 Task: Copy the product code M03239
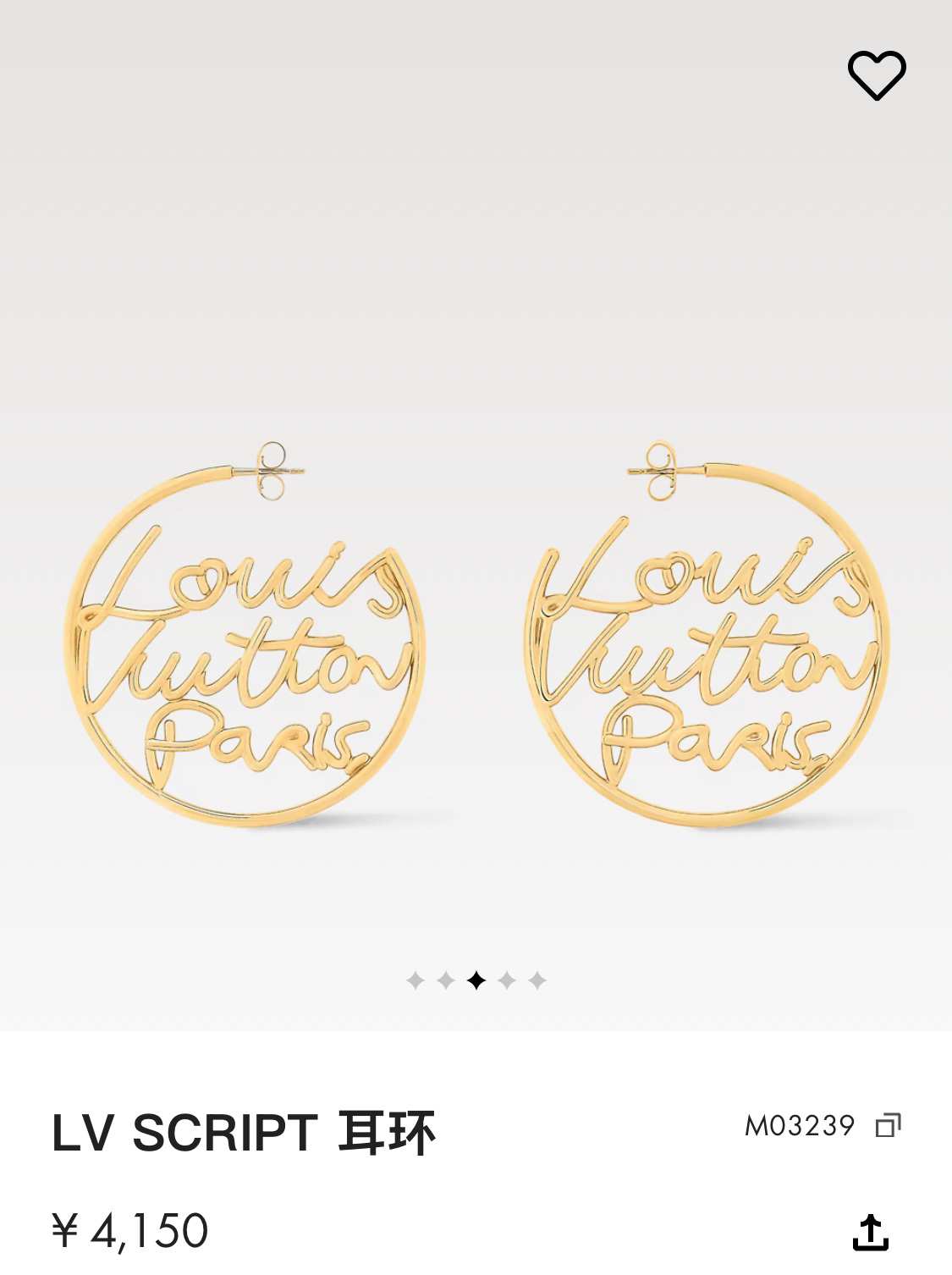pyautogui.click(x=888, y=1125)
